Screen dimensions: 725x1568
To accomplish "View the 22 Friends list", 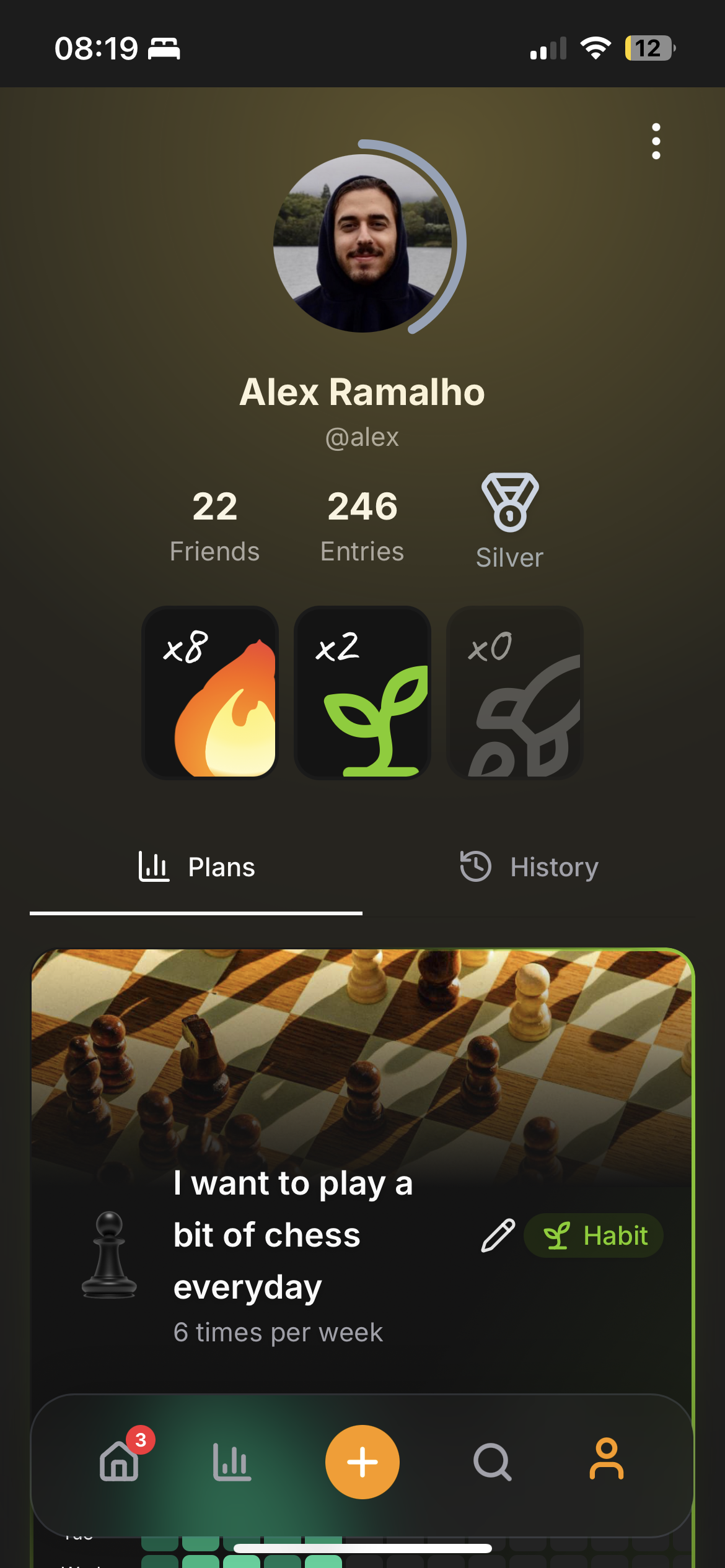I will tap(214, 525).
